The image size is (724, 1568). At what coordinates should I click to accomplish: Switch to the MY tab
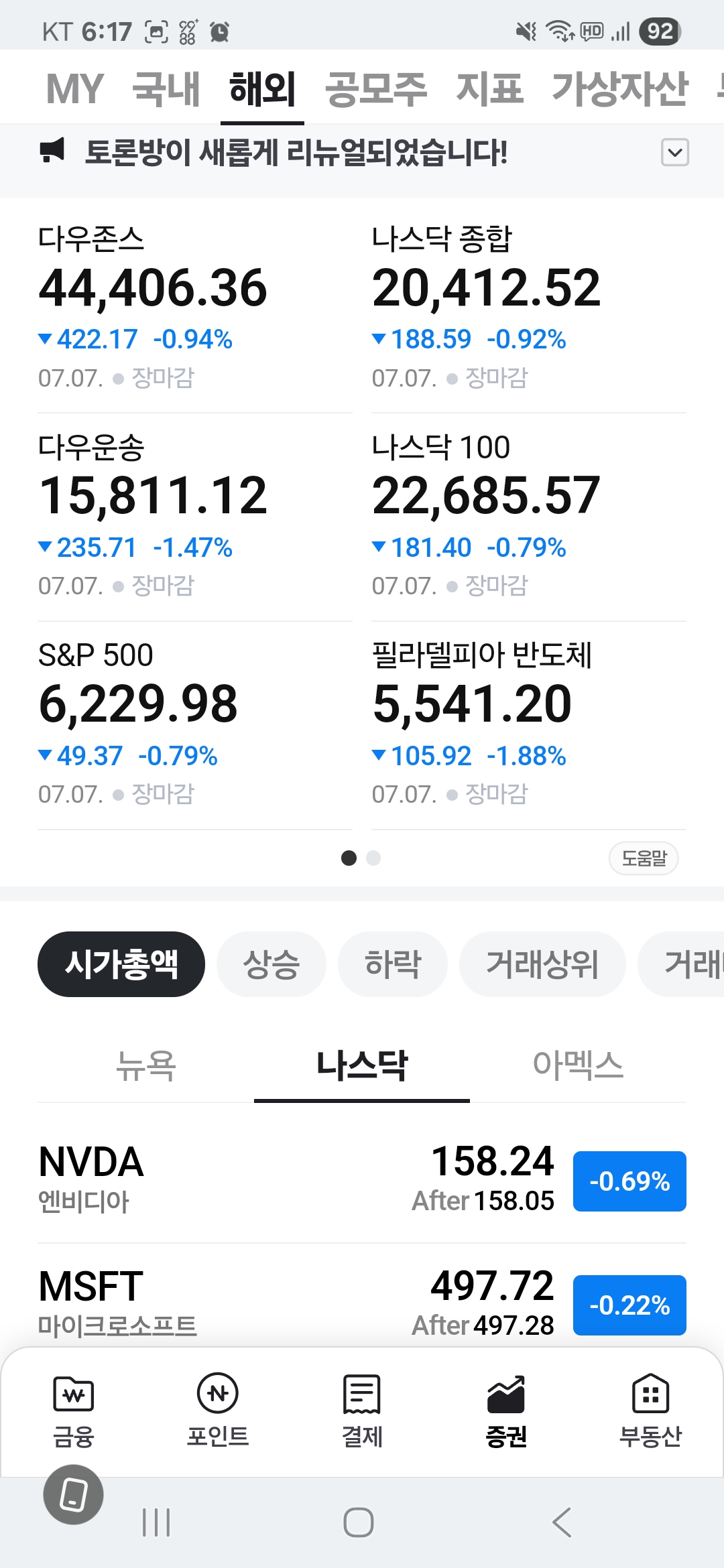click(74, 88)
